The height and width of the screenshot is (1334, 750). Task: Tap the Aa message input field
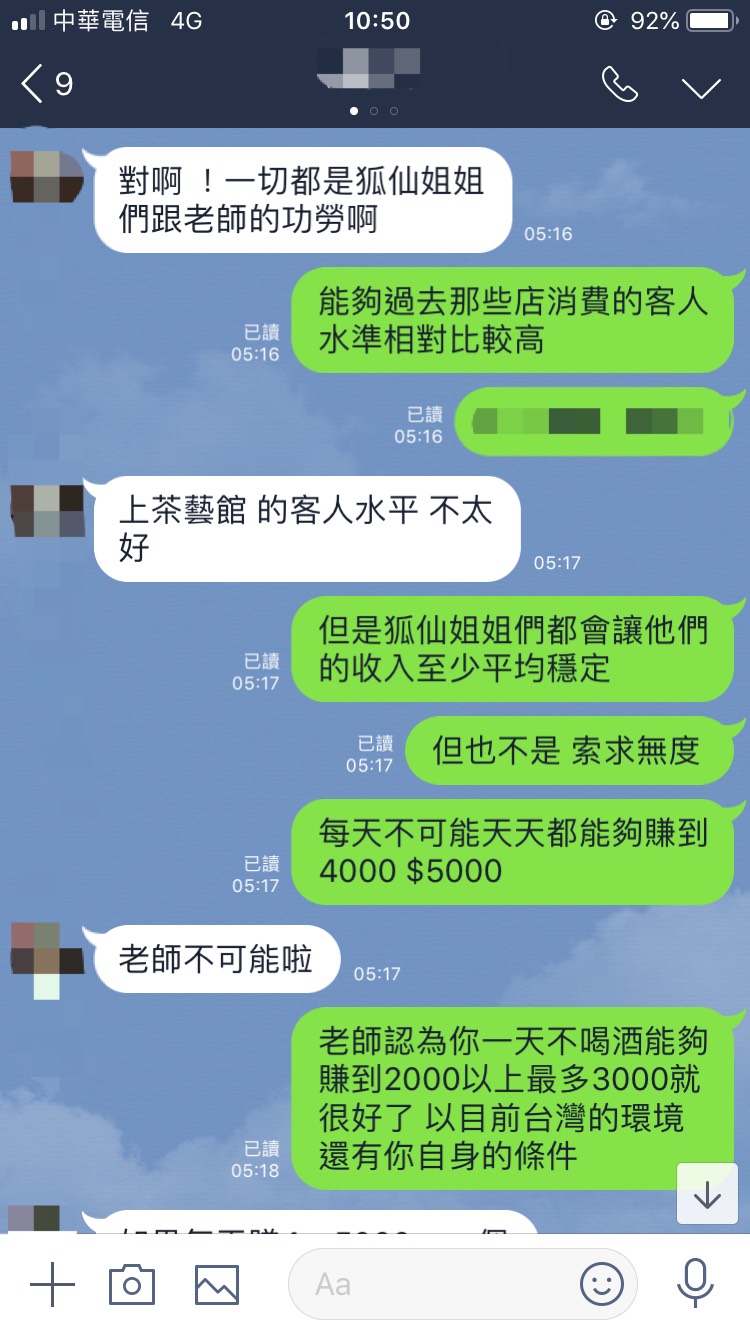430,1284
